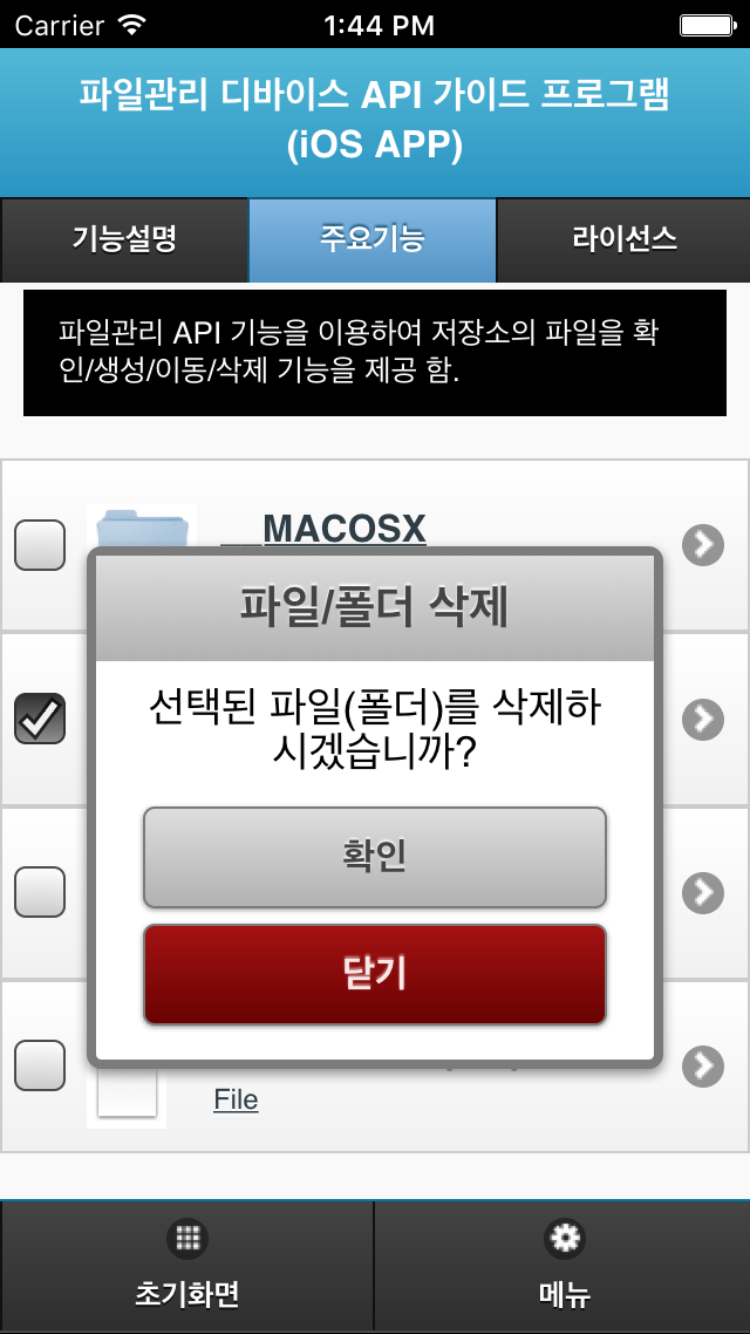This screenshot has width=750, height=1334.
Task: Go to 초기화면 home screen
Action: 187,1267
